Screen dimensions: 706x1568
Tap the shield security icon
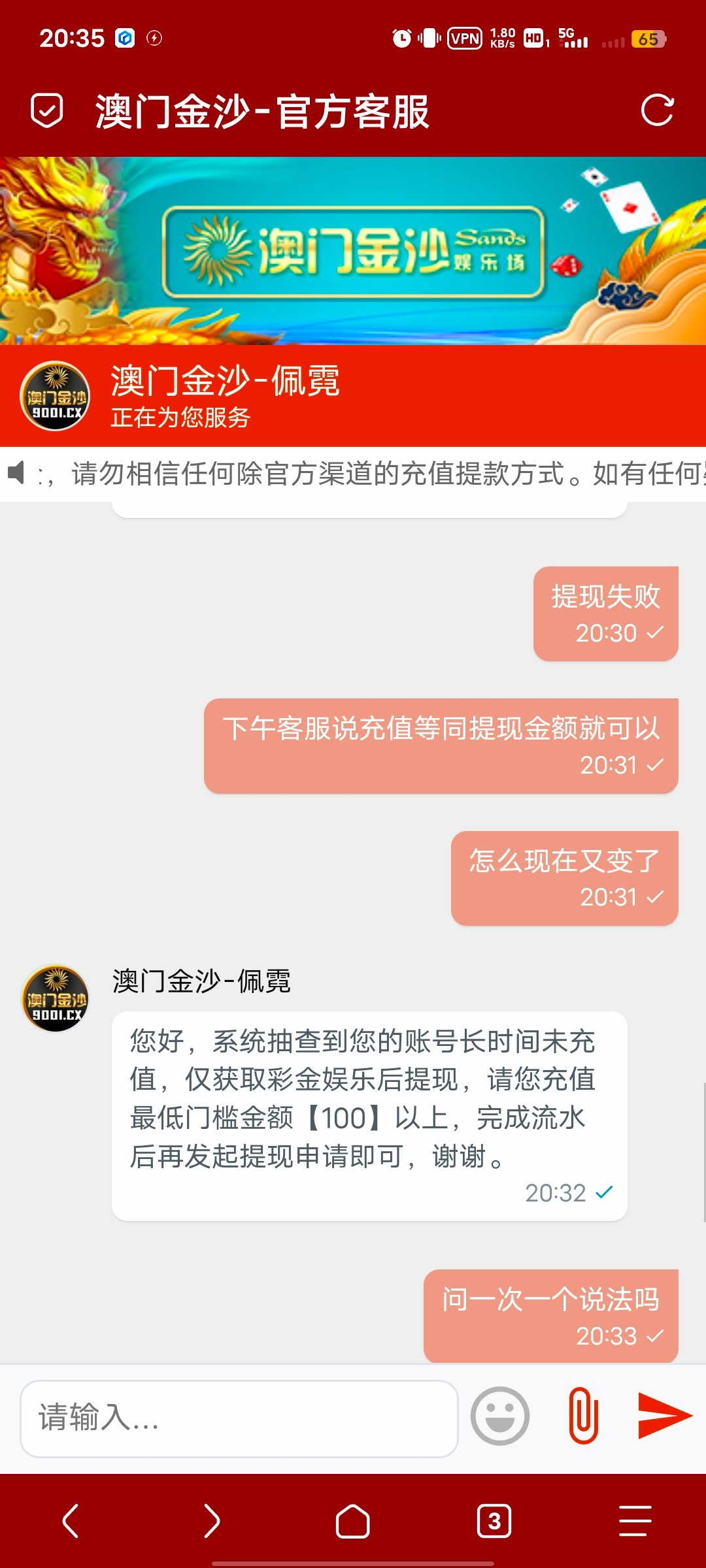(x=47, y=110)
